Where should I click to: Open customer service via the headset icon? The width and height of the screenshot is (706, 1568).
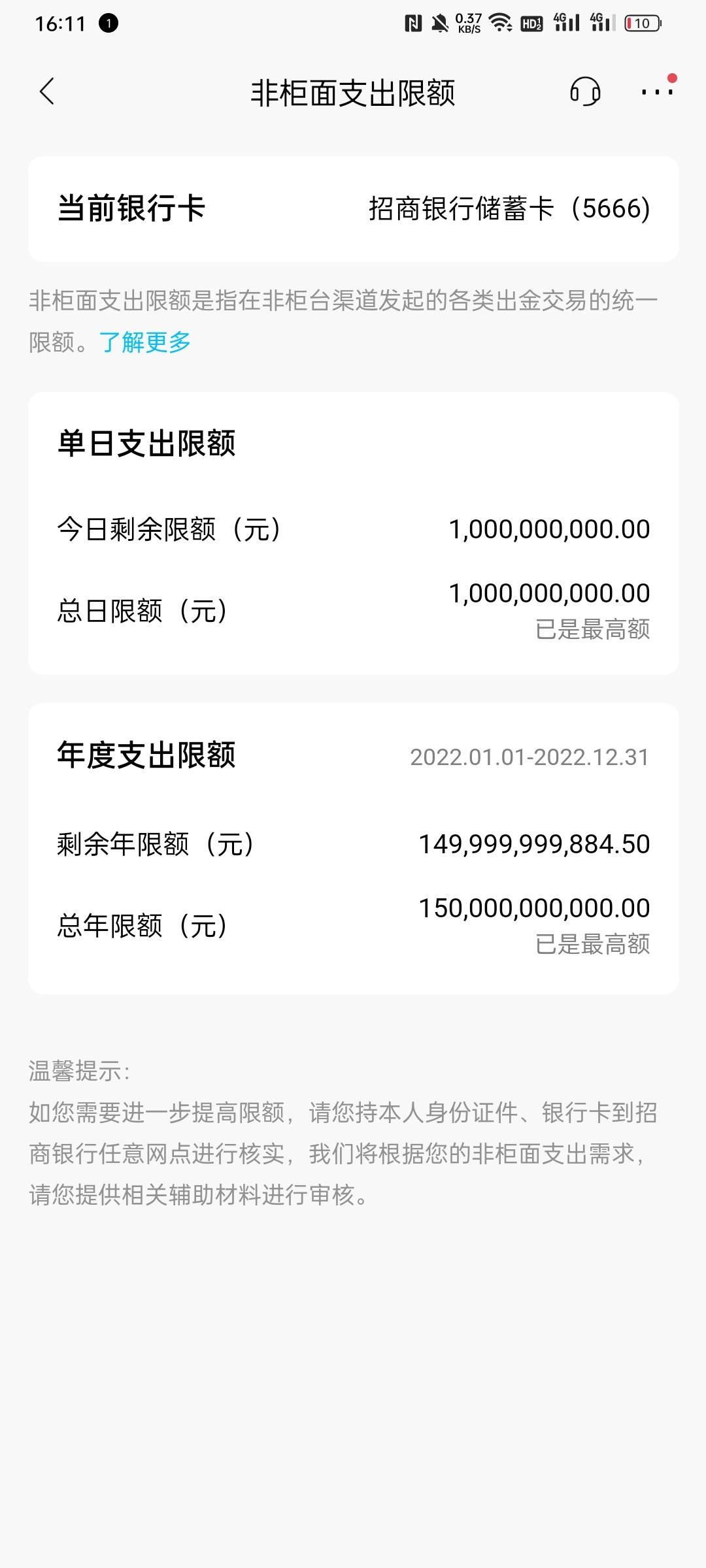point(585,91)
